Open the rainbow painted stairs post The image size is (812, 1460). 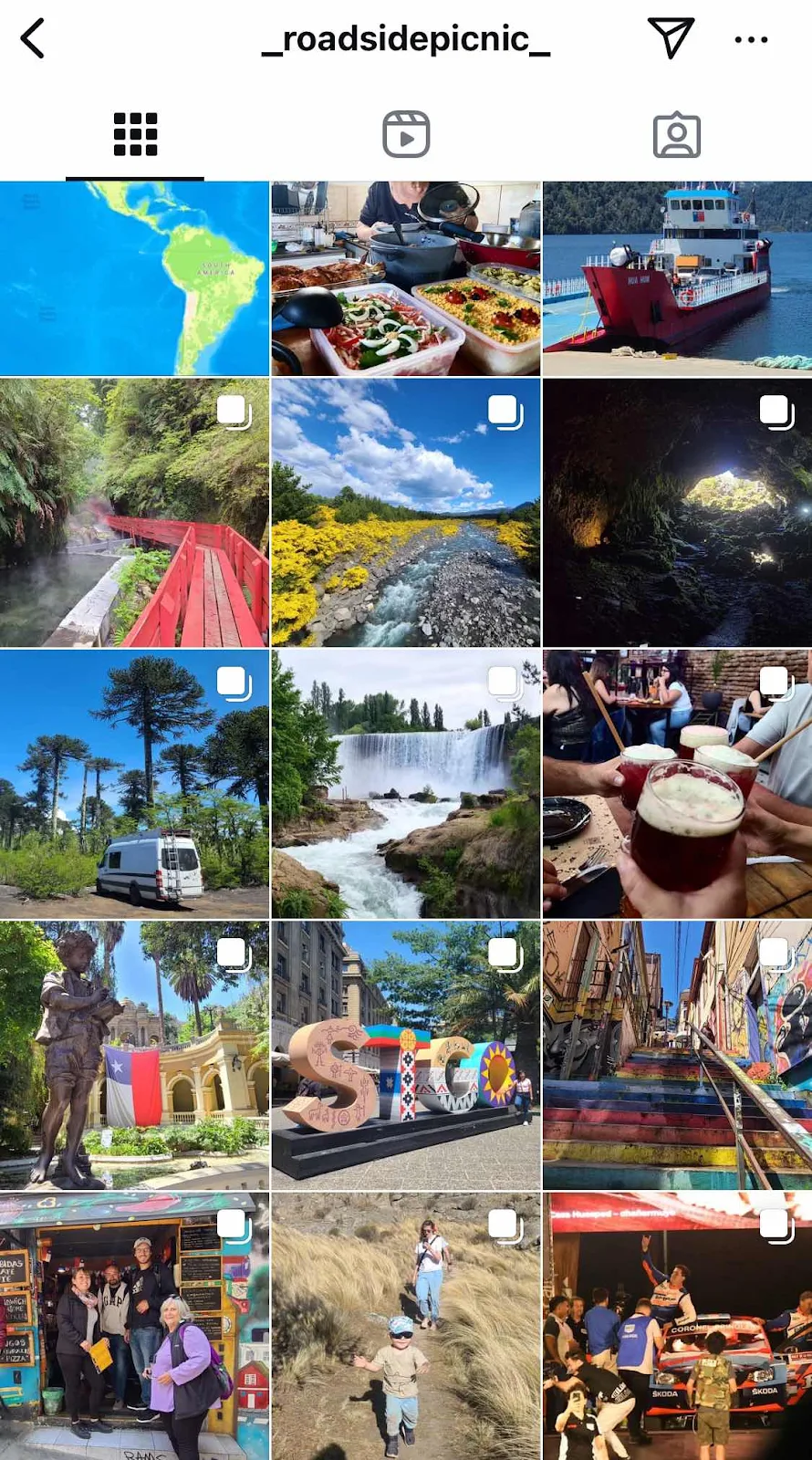click(x=677, y=1055)
